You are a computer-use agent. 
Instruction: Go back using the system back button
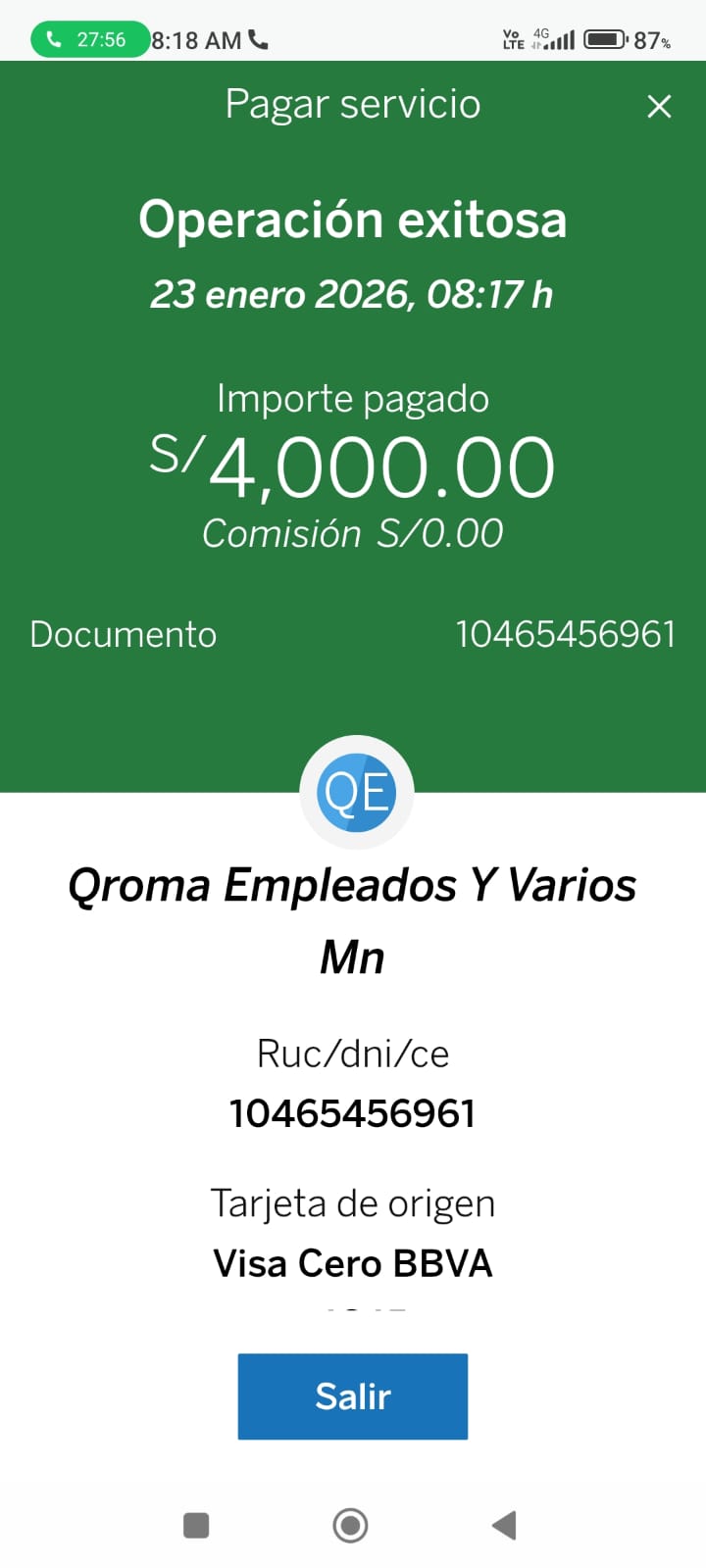[x=504, y=1525]
